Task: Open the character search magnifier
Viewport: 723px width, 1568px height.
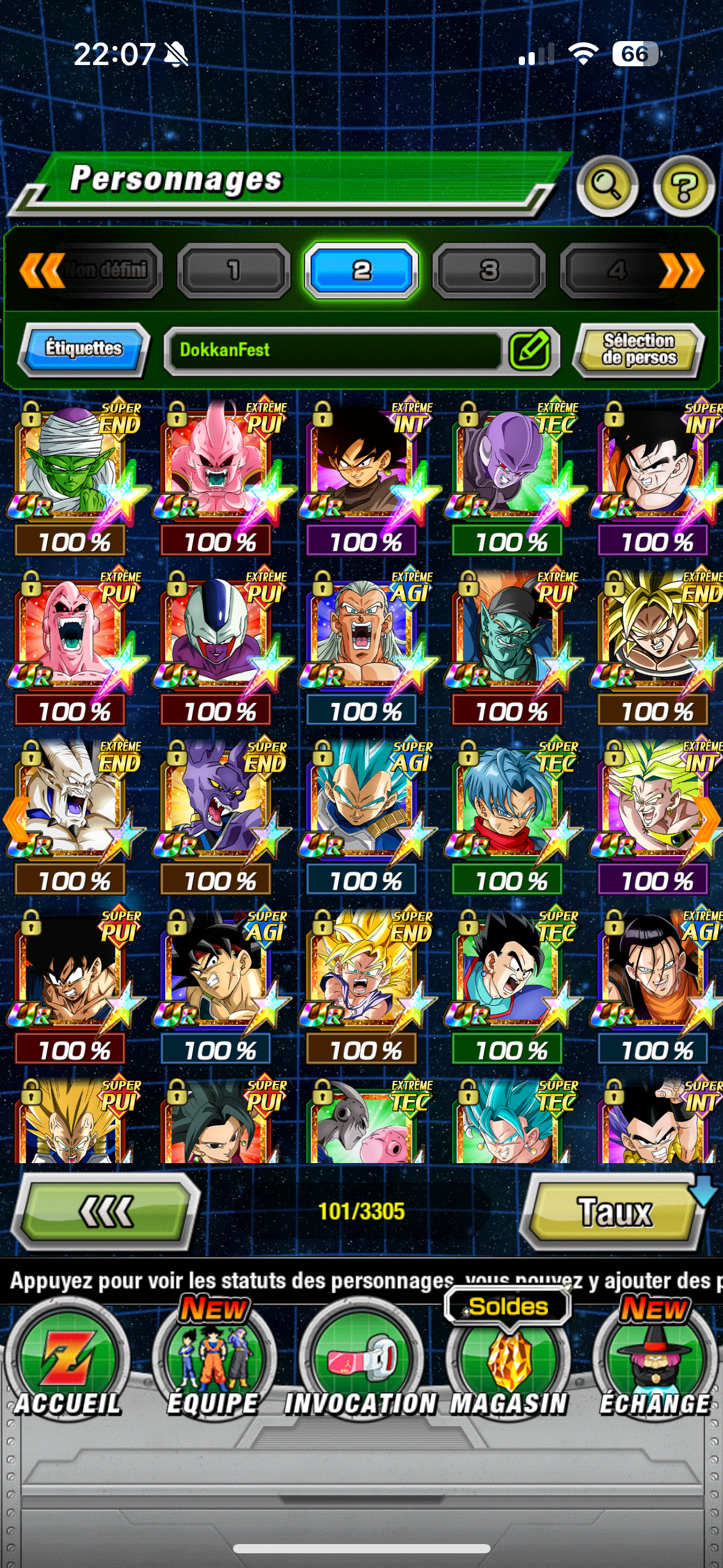Action: 606,186
